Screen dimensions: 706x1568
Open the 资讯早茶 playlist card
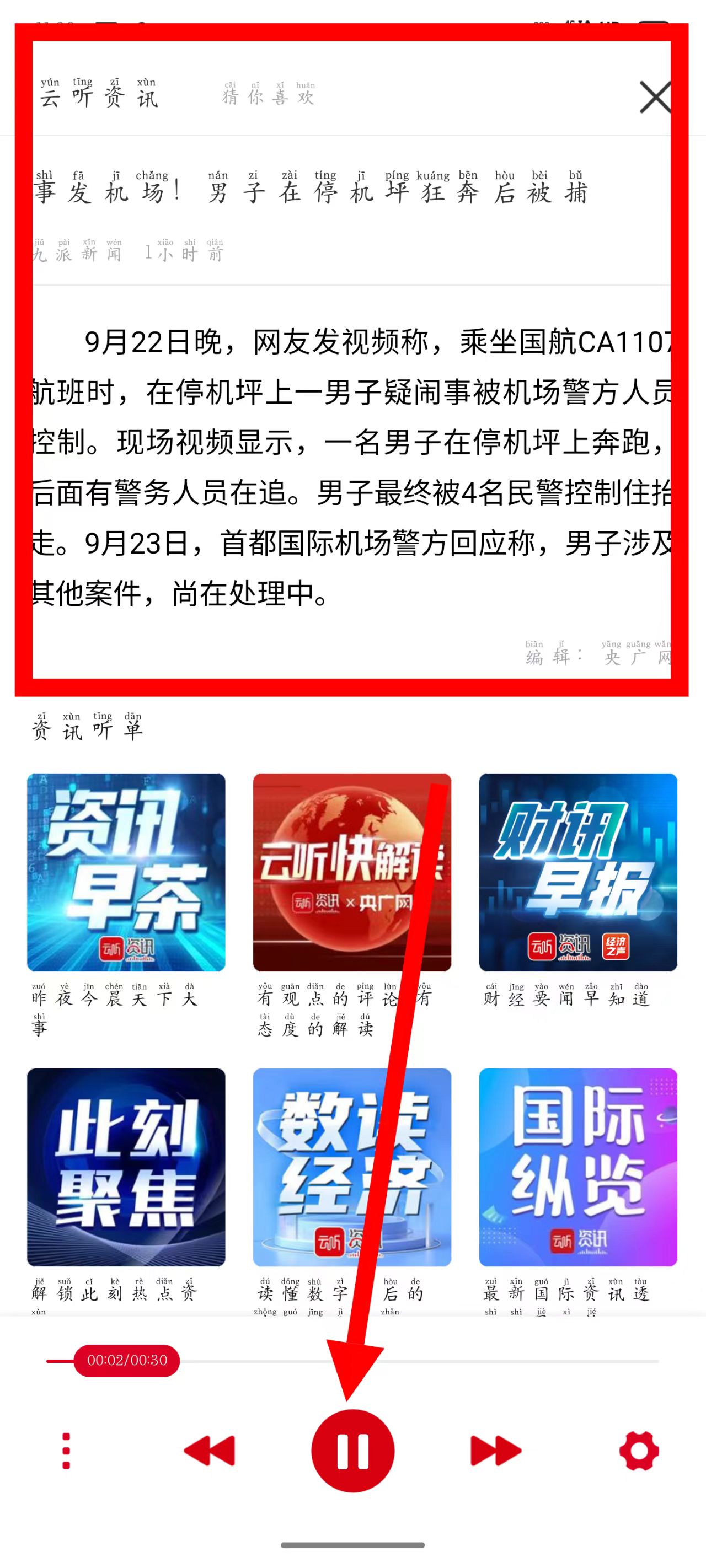126,872
